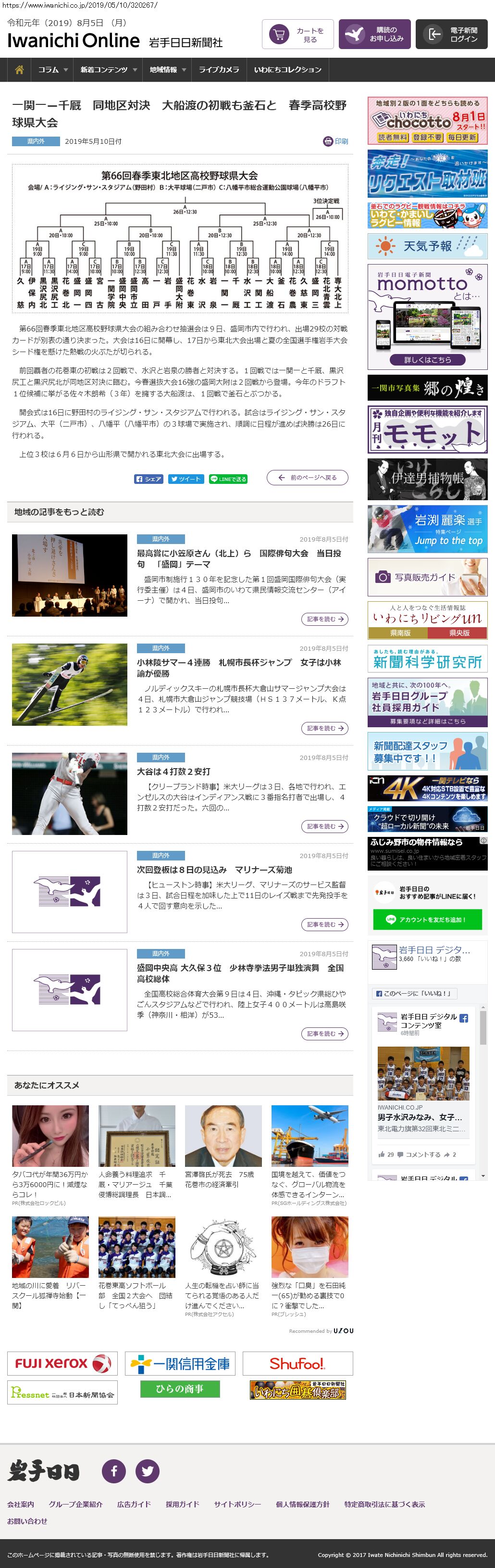
Task: Apply for subscription via 購読のお申し込み
Action: (x=374, y=35)
